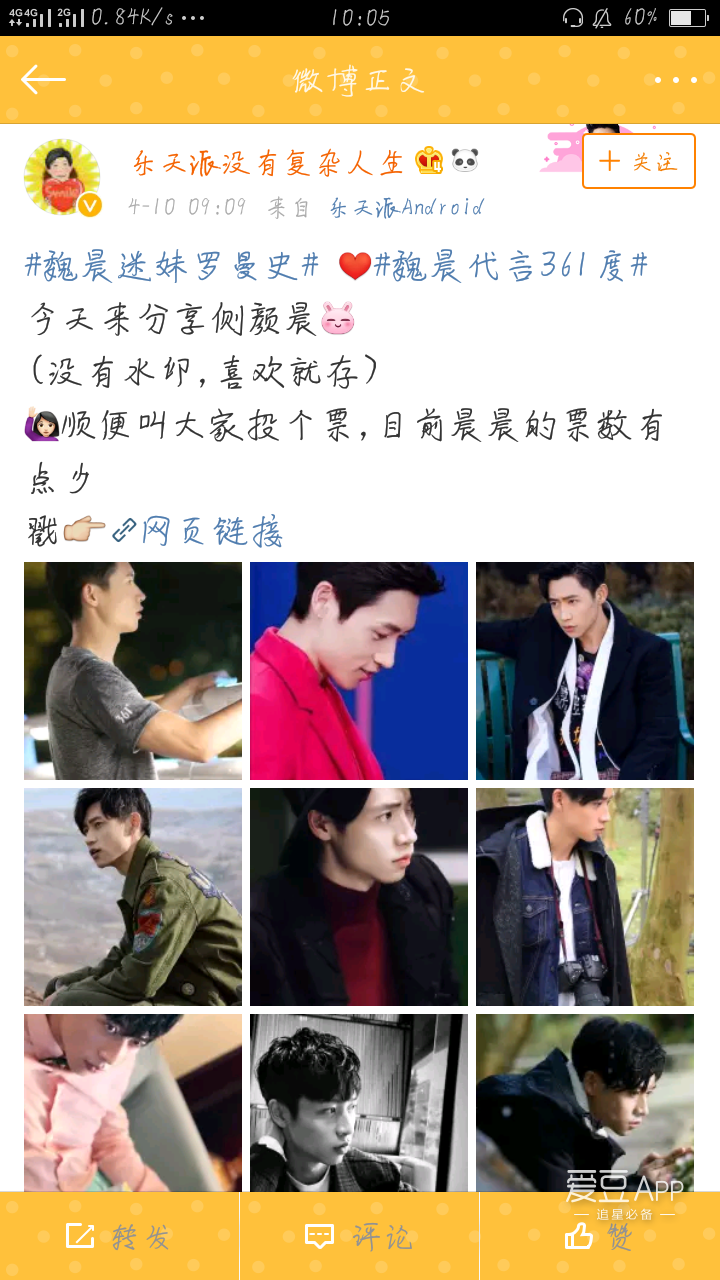Open the dark red turtleneck photo
The height and width of the screenshot is (1280, 720).
click(359, 897)
